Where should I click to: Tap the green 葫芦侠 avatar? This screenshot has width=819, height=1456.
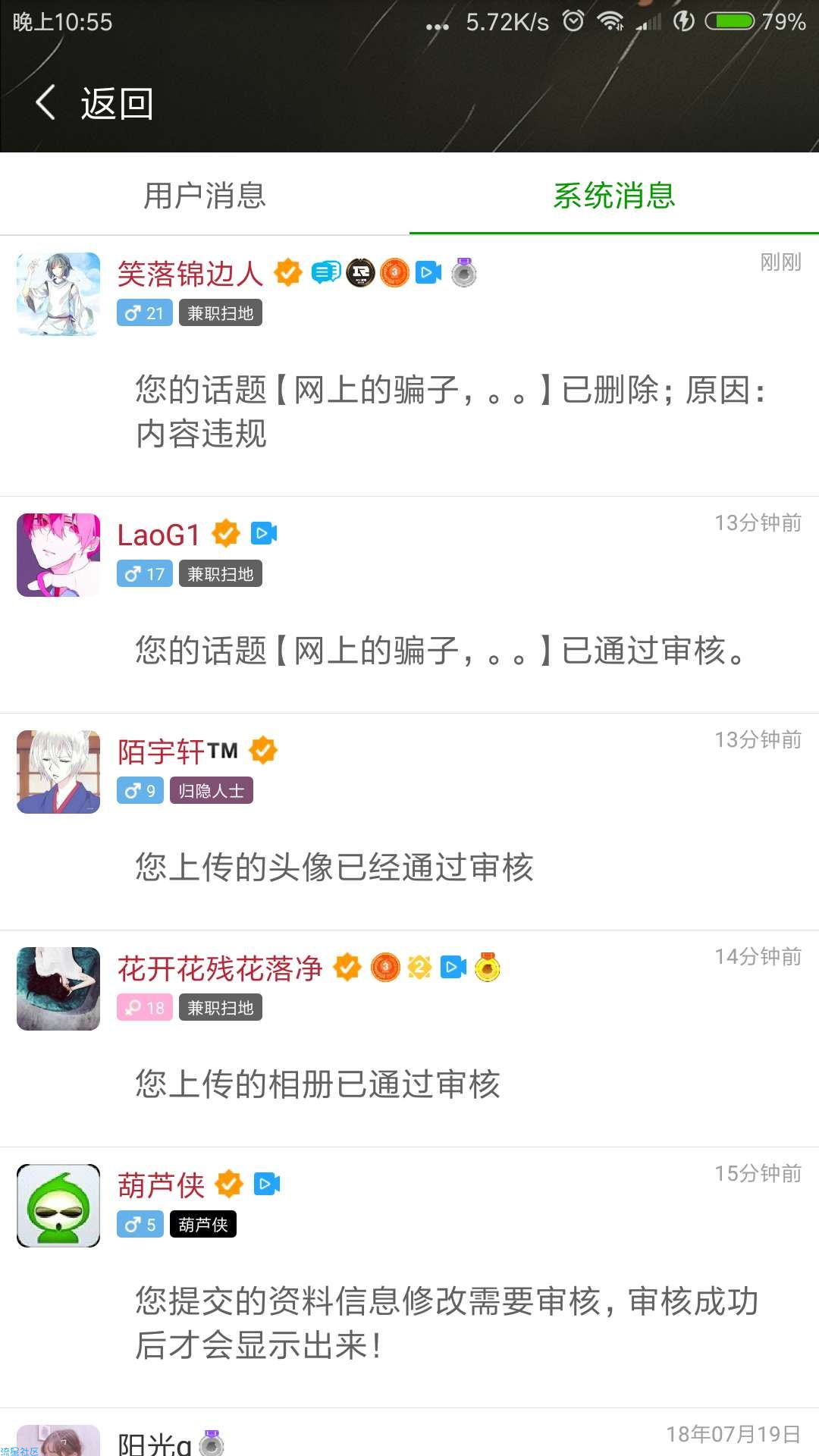pyautogui.click(x=58, y=1206)
